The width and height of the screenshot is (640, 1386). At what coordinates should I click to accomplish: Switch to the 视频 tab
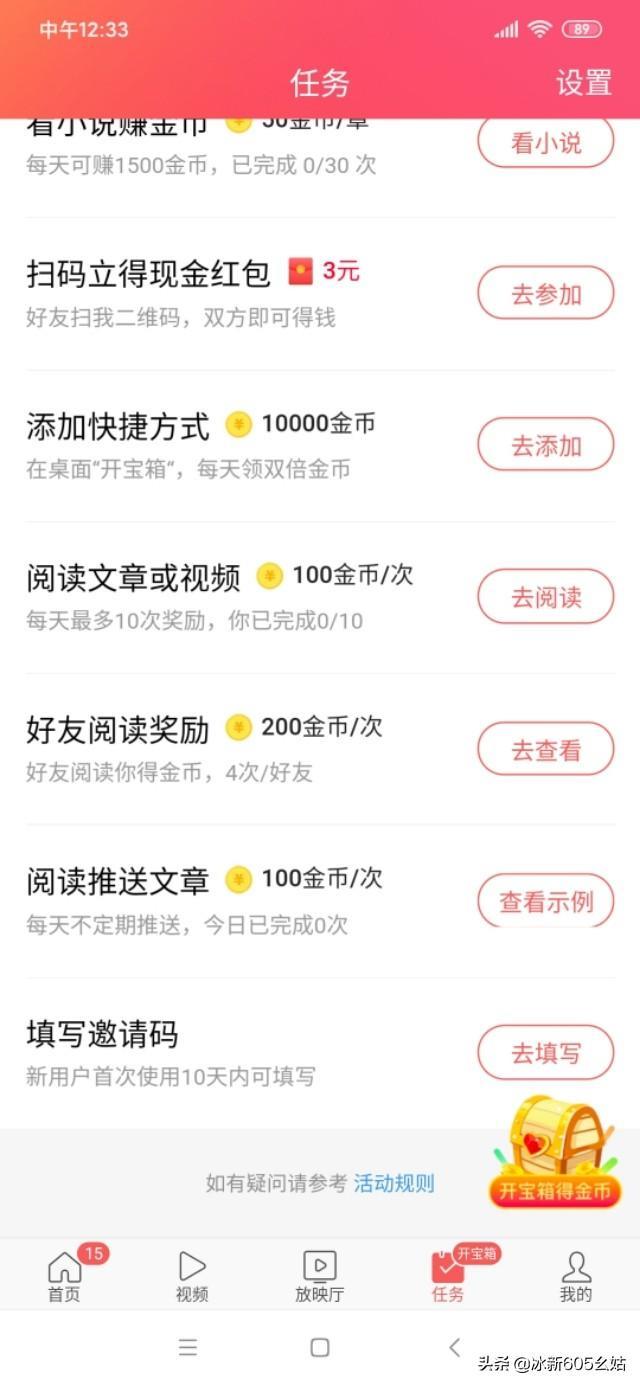click(192, 1276)
